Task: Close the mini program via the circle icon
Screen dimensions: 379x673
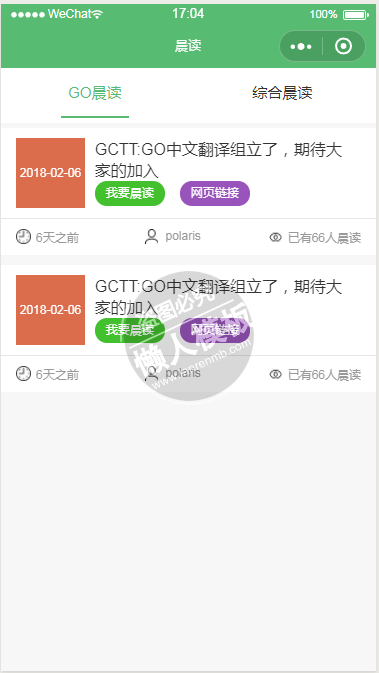Action: point(343,46)
